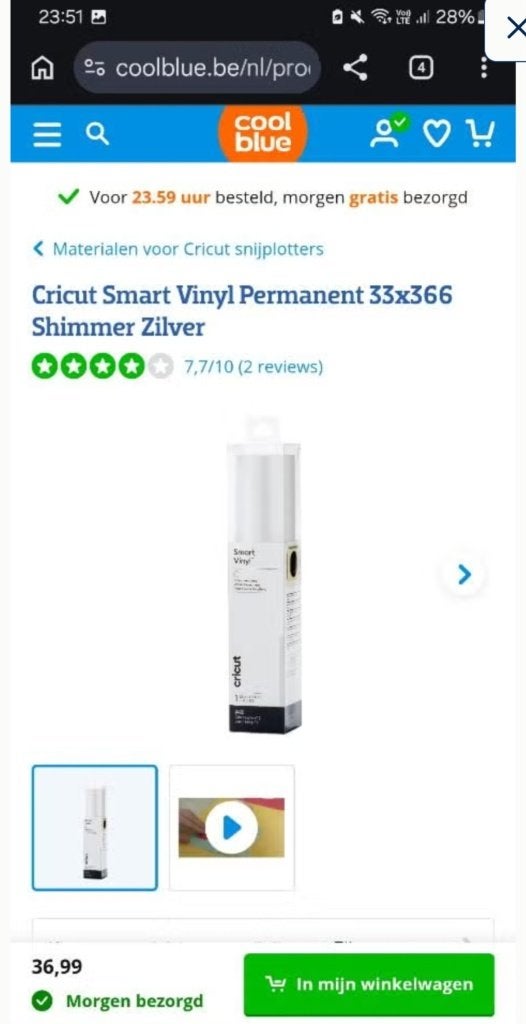Image resolution: width=526 pixels, height=1024 pixels.
Task: Open the browser home page
Action: point(42,68)
